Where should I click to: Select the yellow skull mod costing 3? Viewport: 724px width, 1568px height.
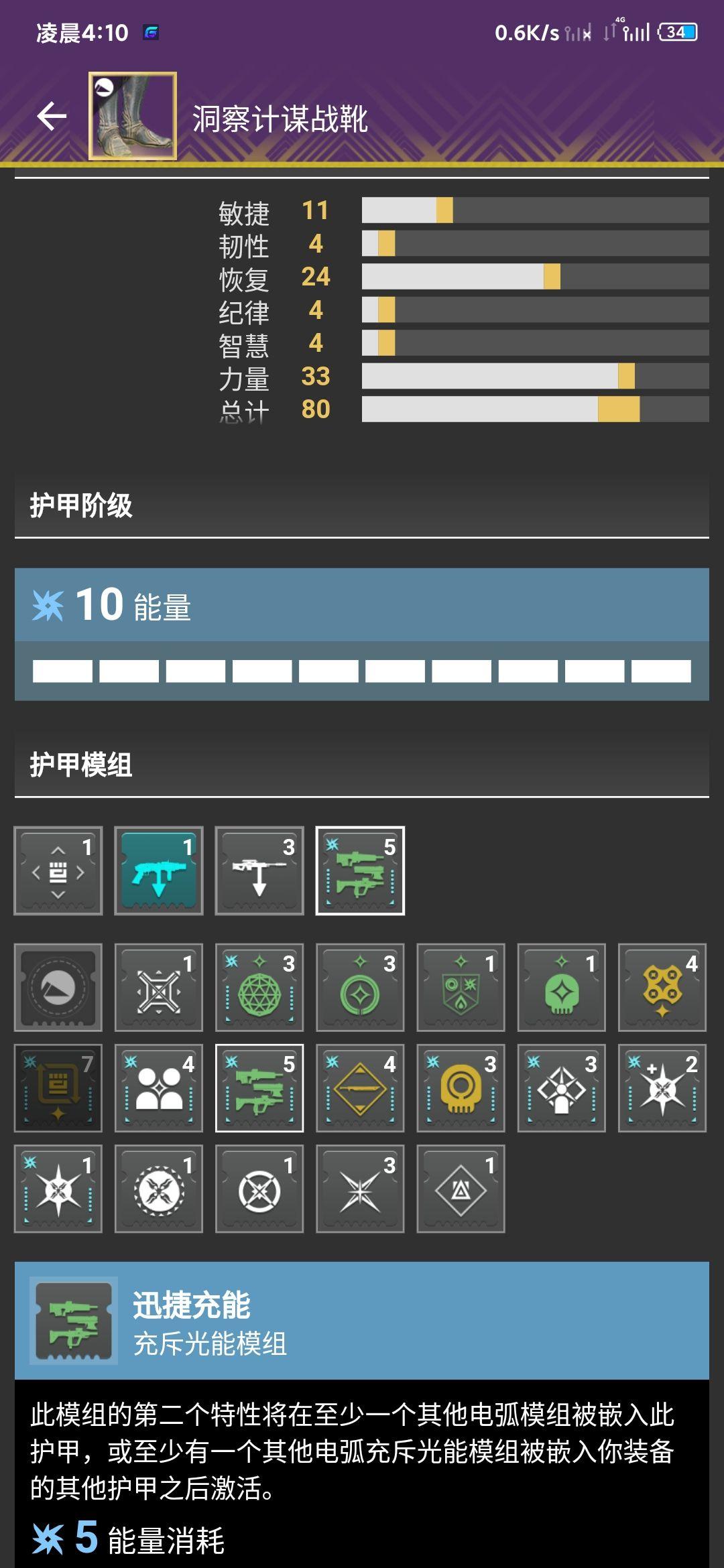click(x=461, y=1088)
